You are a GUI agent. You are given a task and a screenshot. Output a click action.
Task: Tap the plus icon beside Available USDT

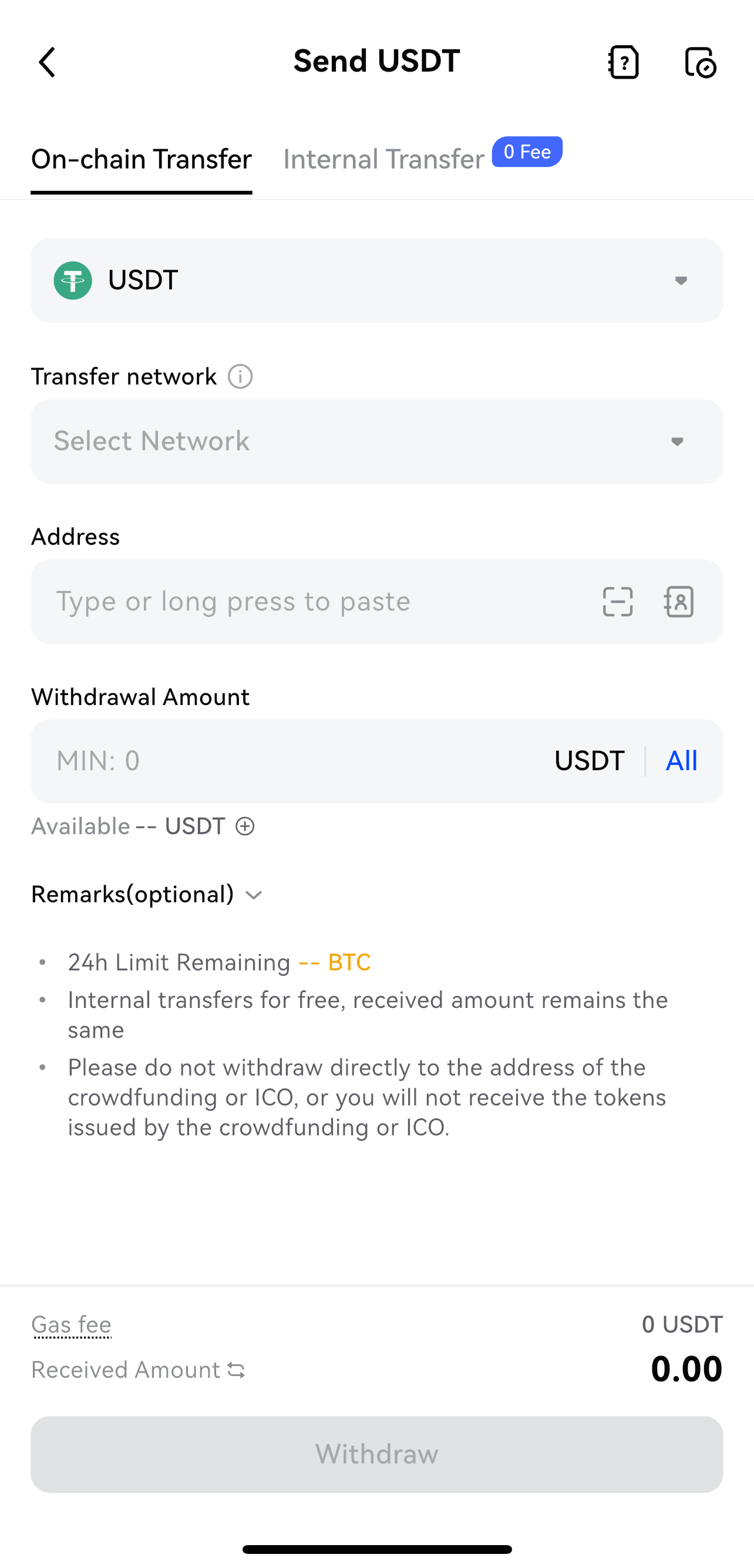tap(245, 827)
